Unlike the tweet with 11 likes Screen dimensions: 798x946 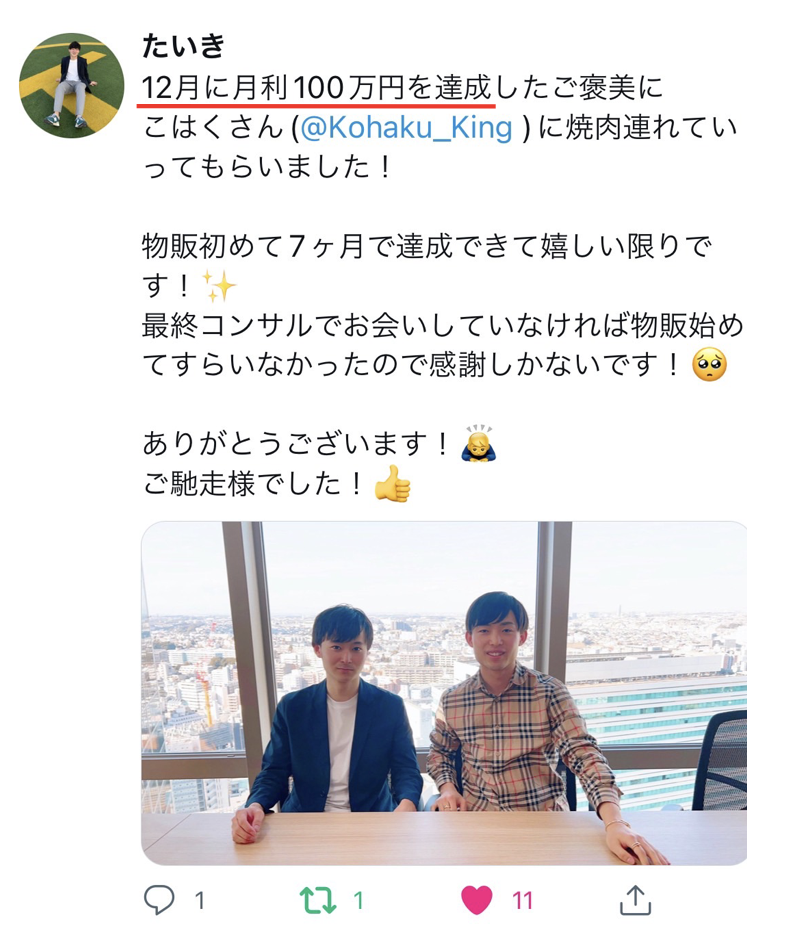coord(477,899)
